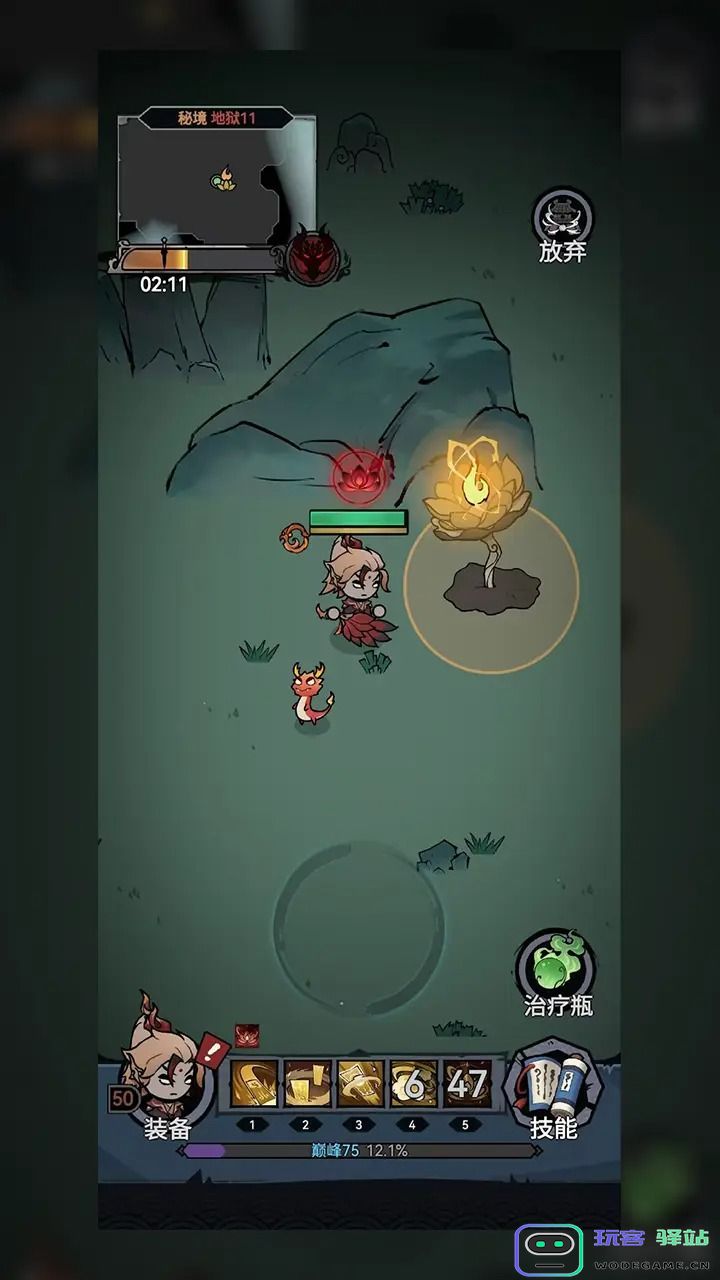Activate skill slot 2
Screen dimensions: 720x1280
307,1084
